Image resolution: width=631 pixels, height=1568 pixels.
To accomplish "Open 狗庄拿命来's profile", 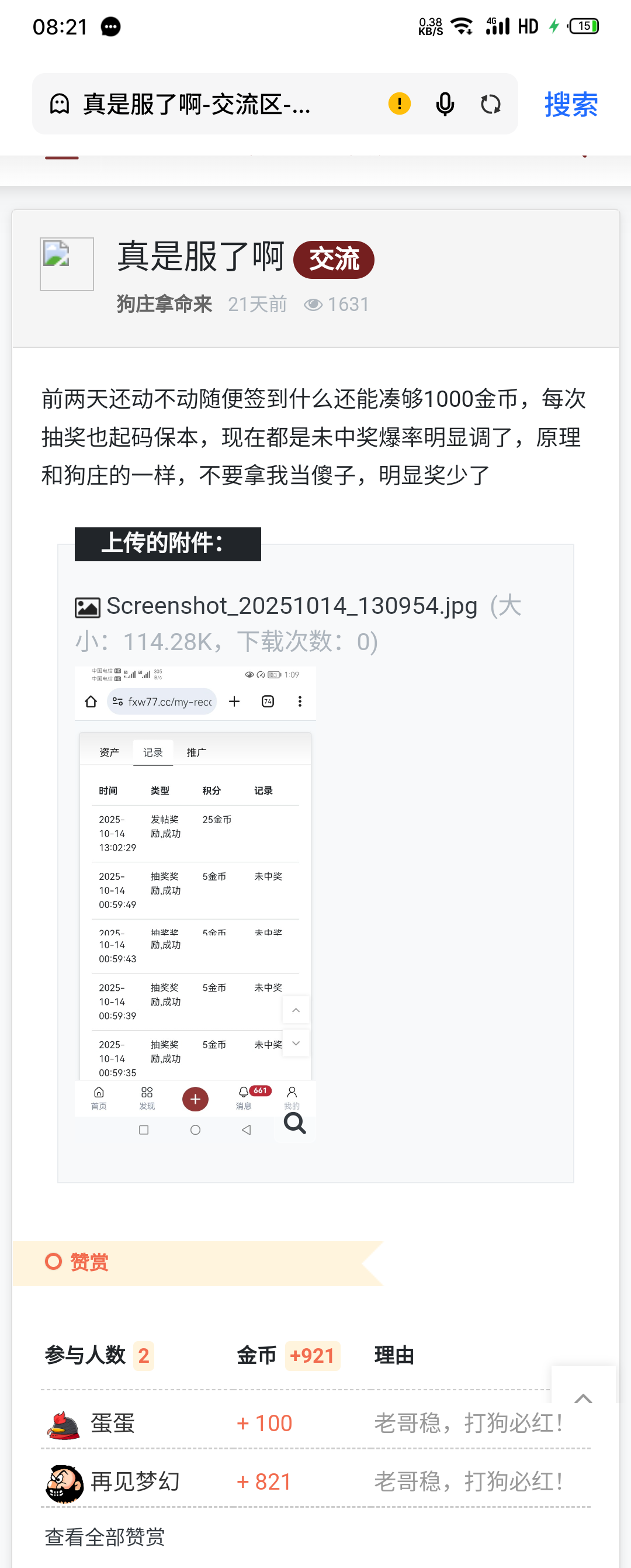I will point(164,304).
